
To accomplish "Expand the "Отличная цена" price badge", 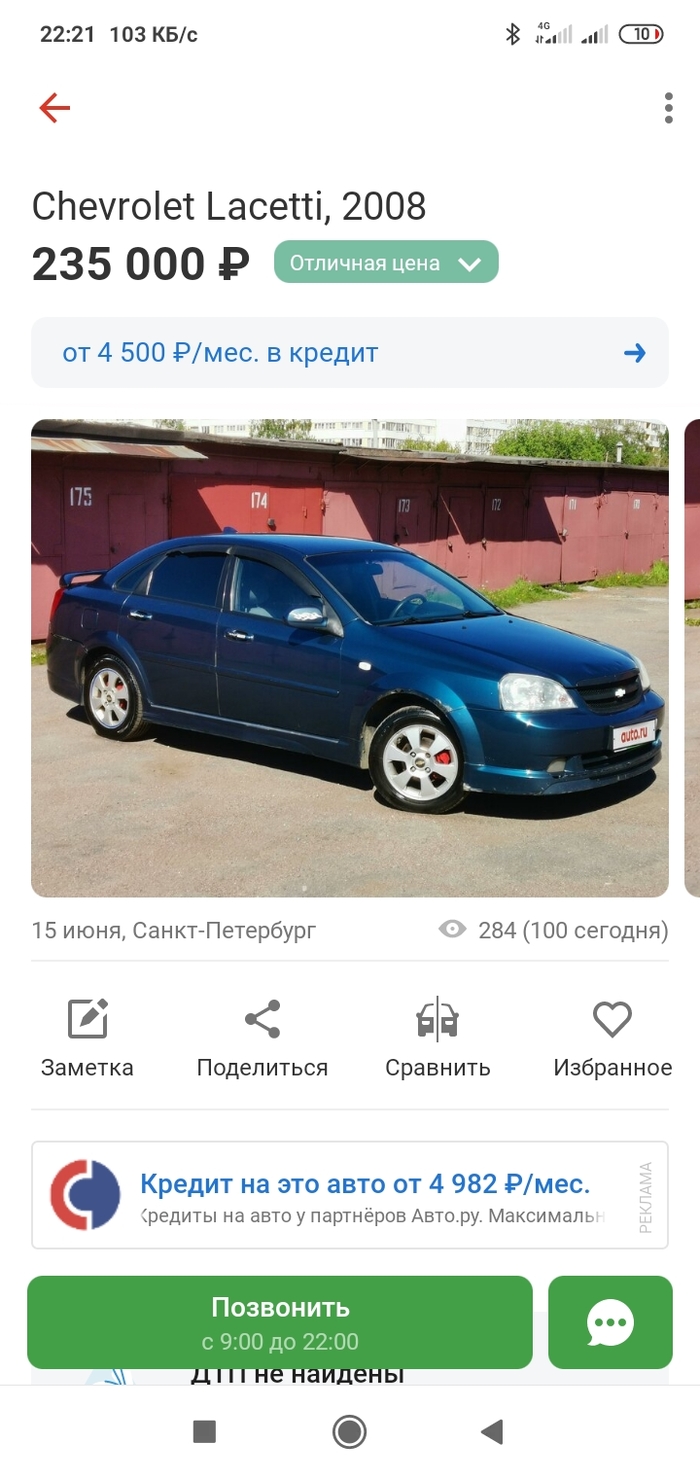I will [386, 263].
